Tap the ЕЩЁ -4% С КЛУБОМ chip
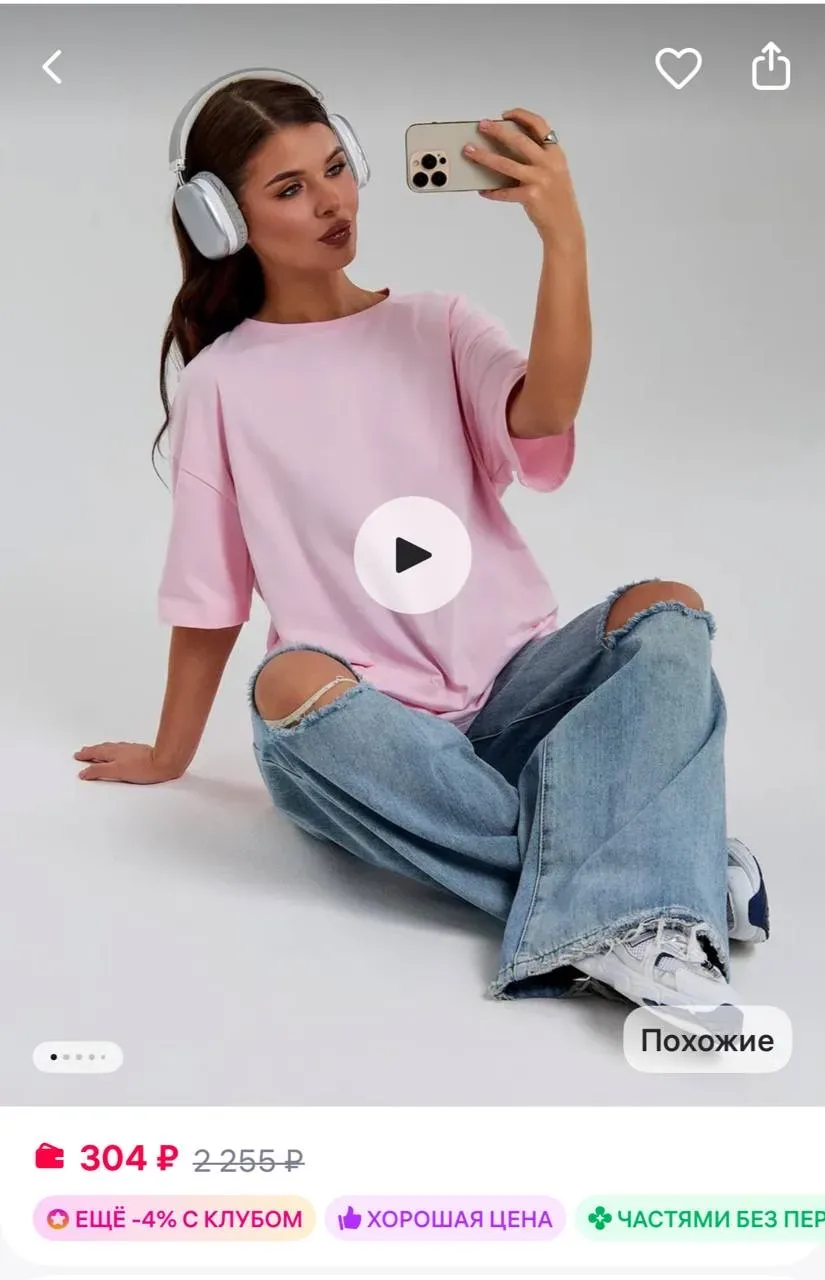 (x=174, y=1219)
